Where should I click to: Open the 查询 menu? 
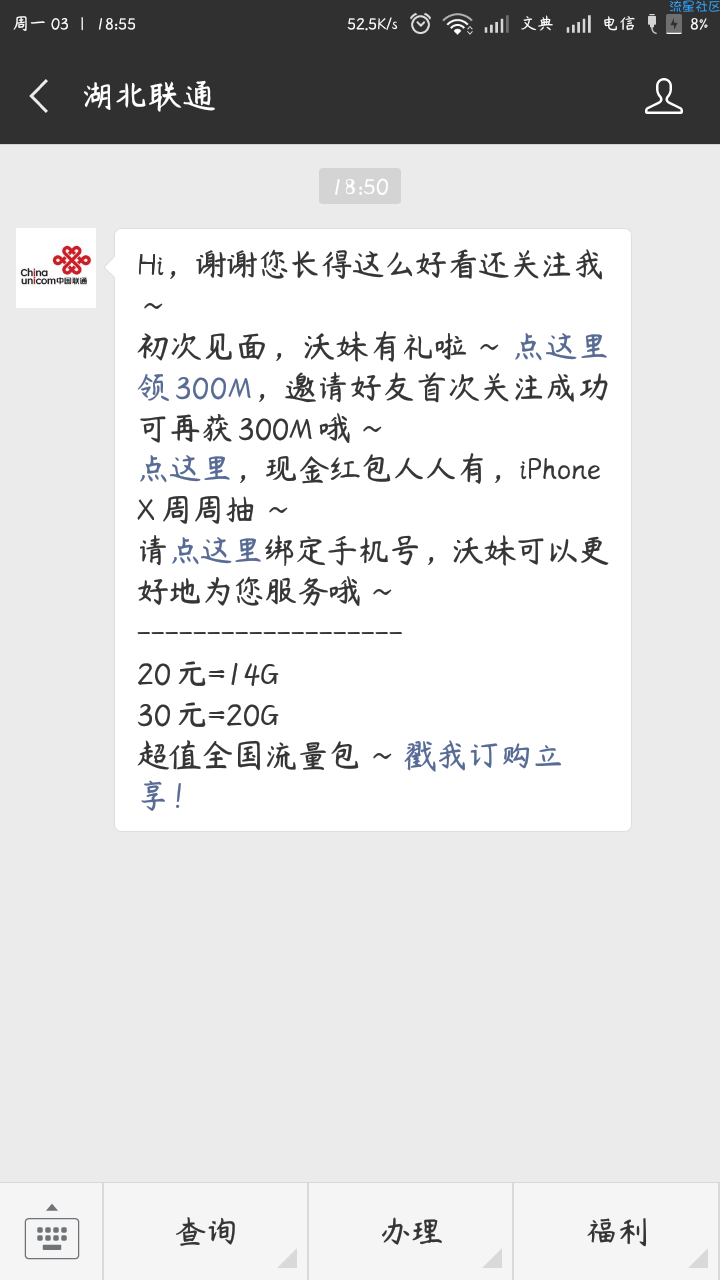[206, 1232]
